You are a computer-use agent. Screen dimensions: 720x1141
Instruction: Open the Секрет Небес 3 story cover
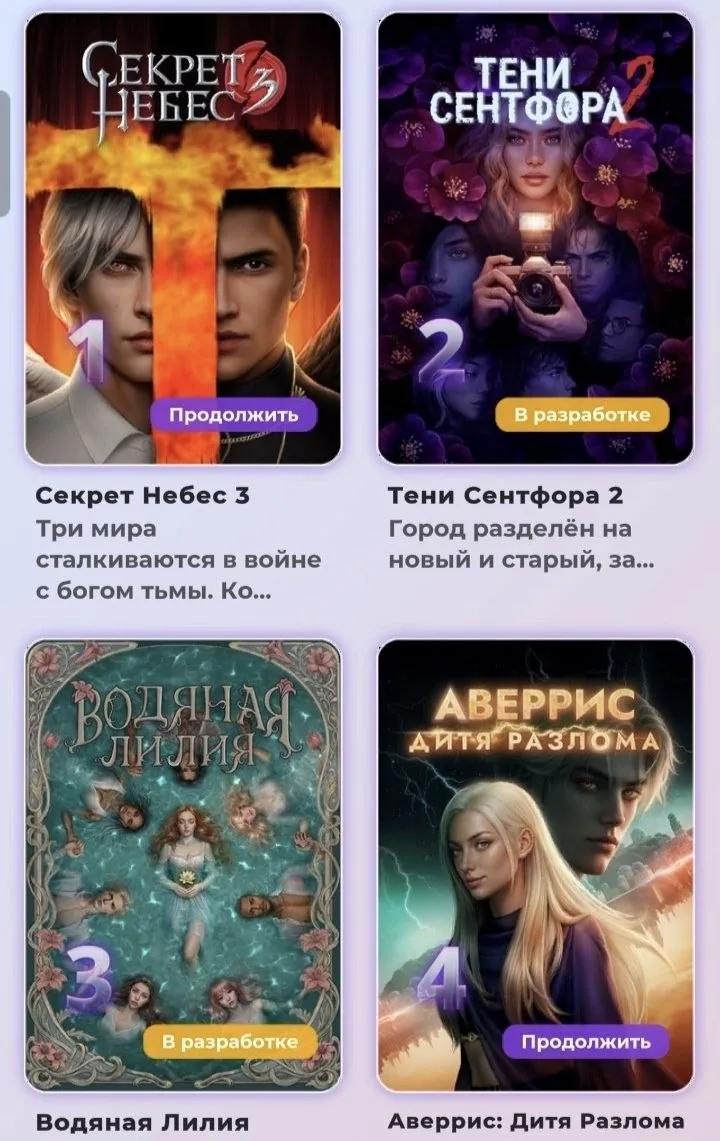point(183,239)
